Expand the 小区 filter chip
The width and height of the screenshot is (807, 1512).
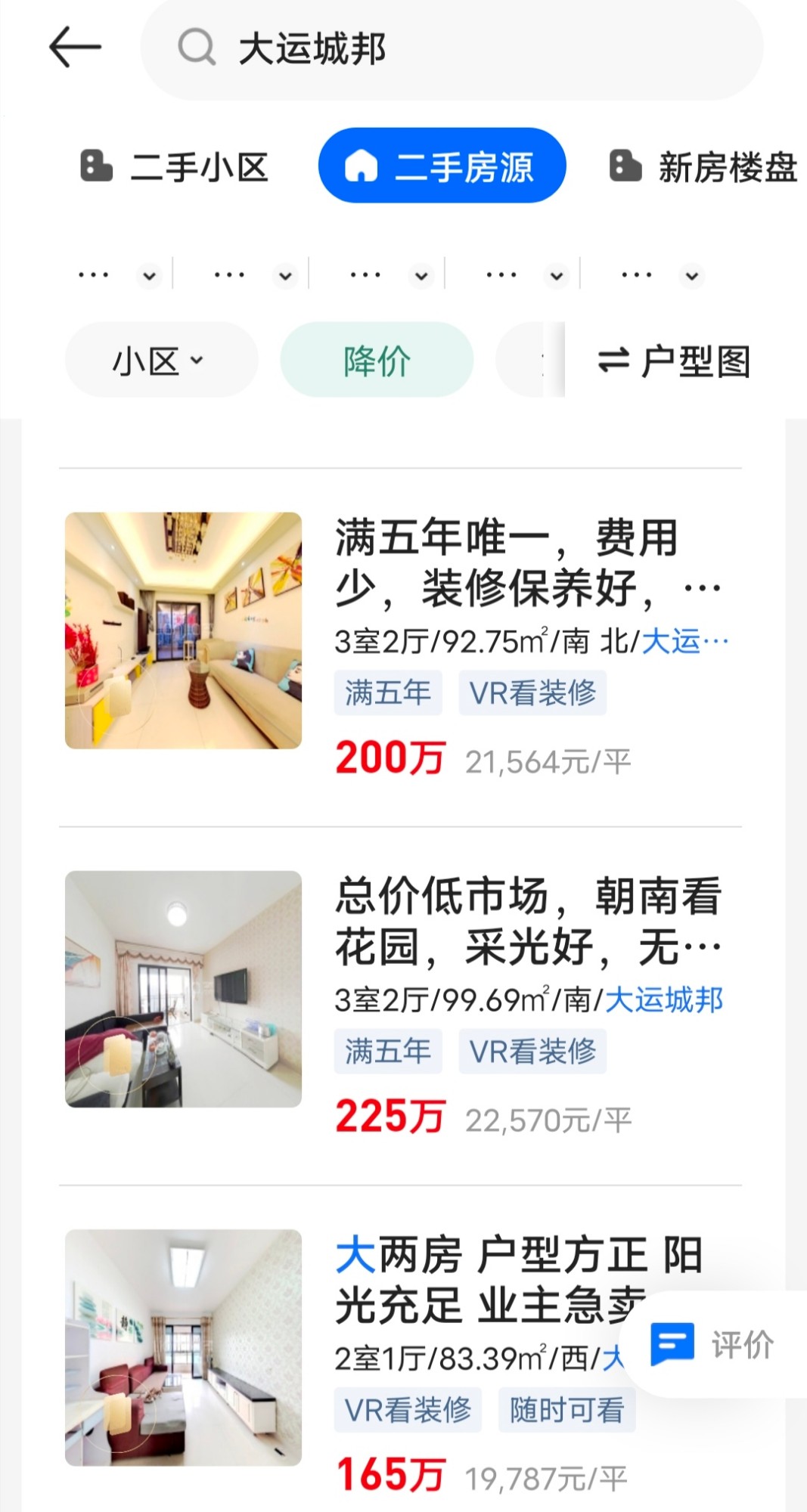[161, 360]
